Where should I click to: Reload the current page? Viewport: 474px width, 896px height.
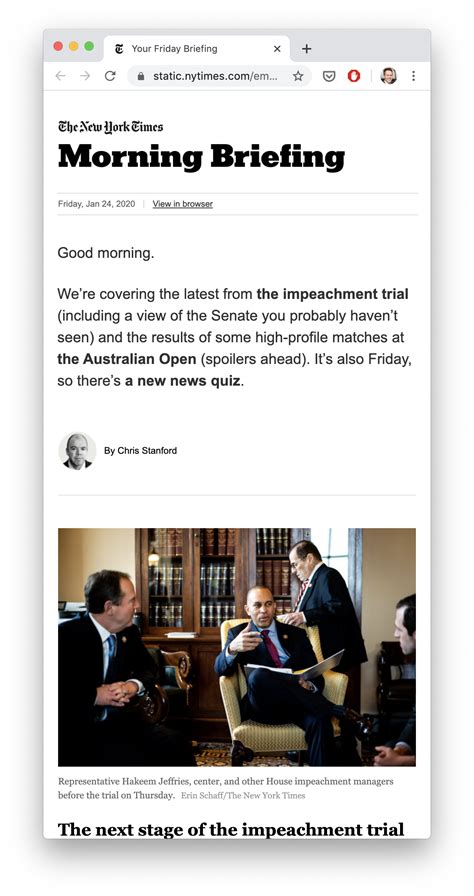110,76
